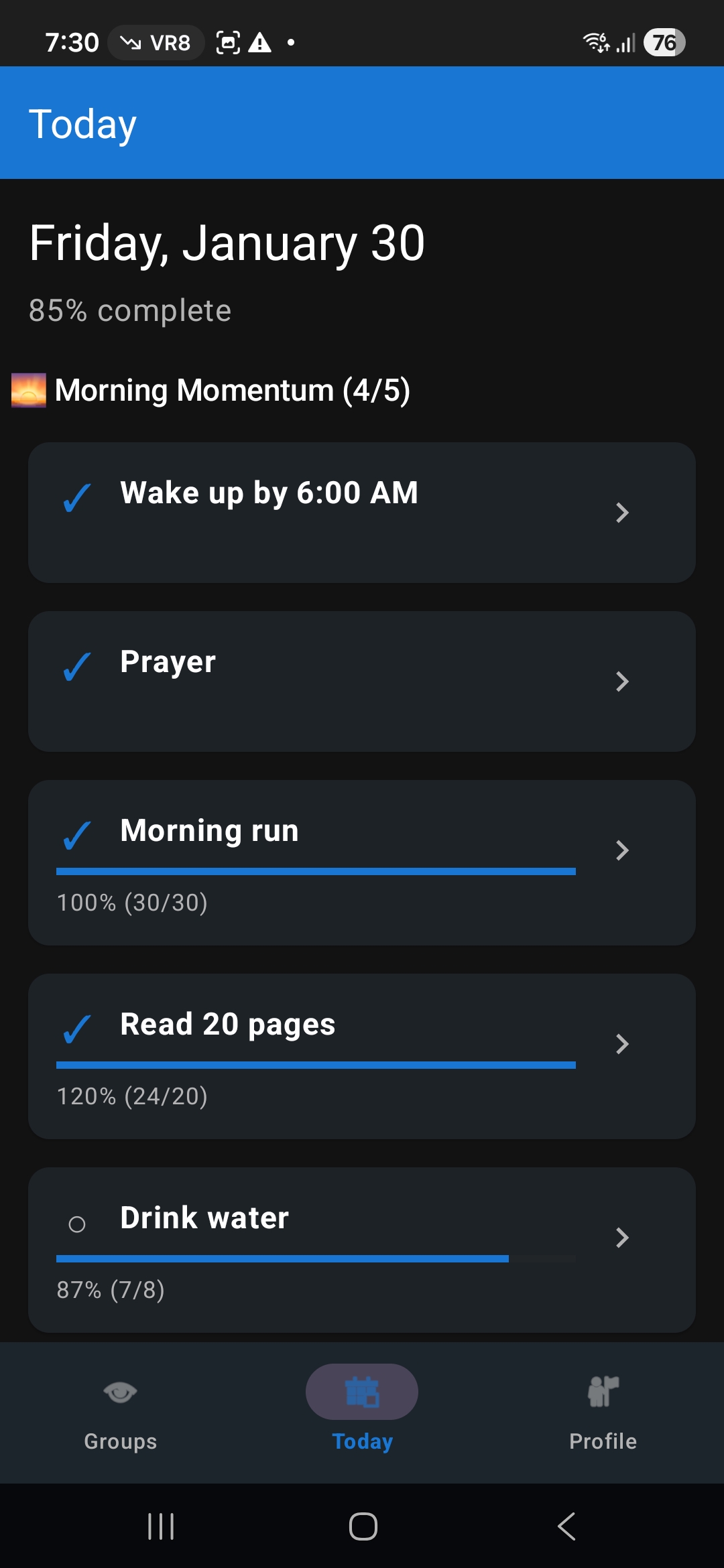
Task: Expand details for Morning run via its chevron
Action: coord(623,851)
